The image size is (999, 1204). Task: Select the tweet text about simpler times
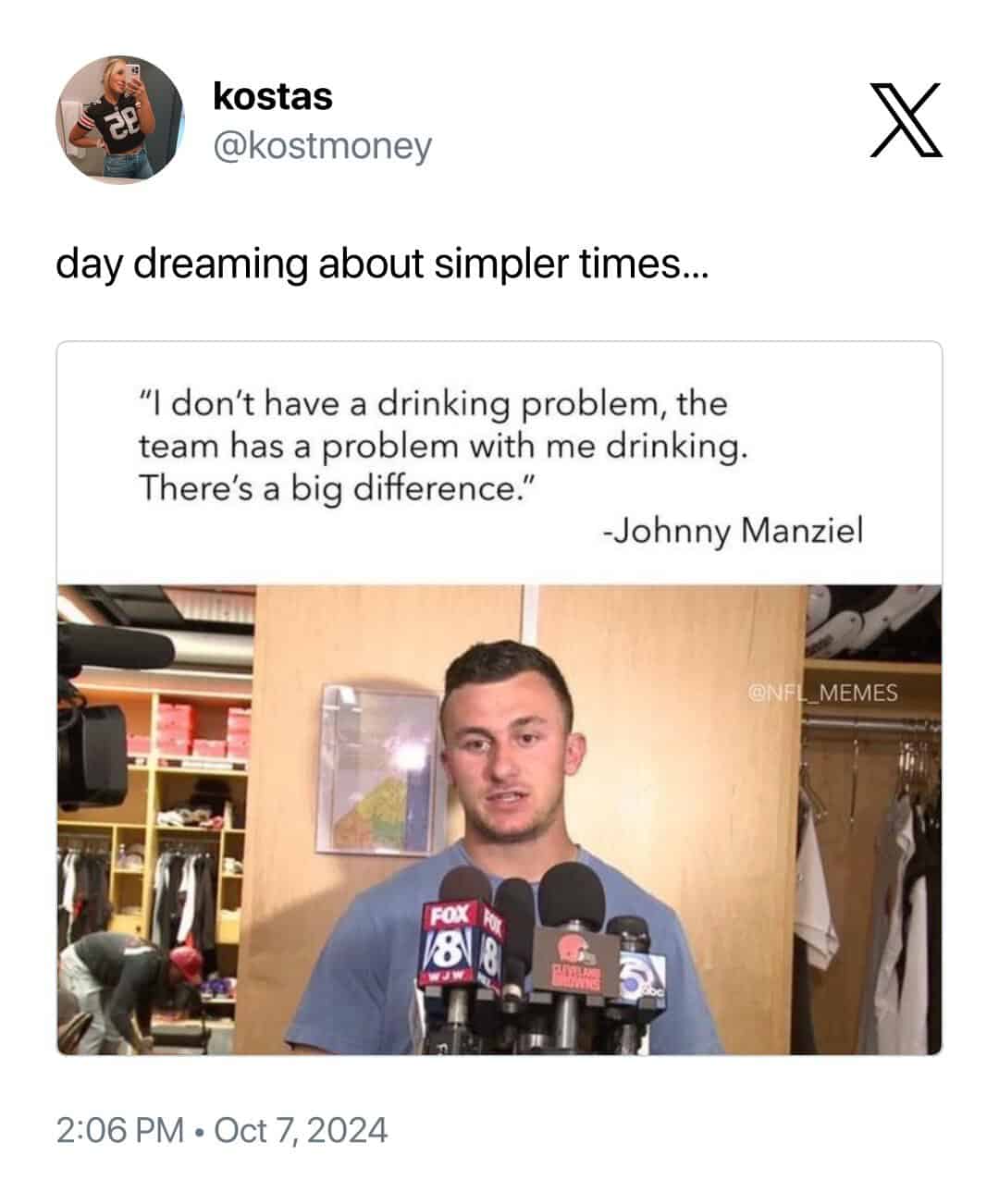(x=383, y=264)
